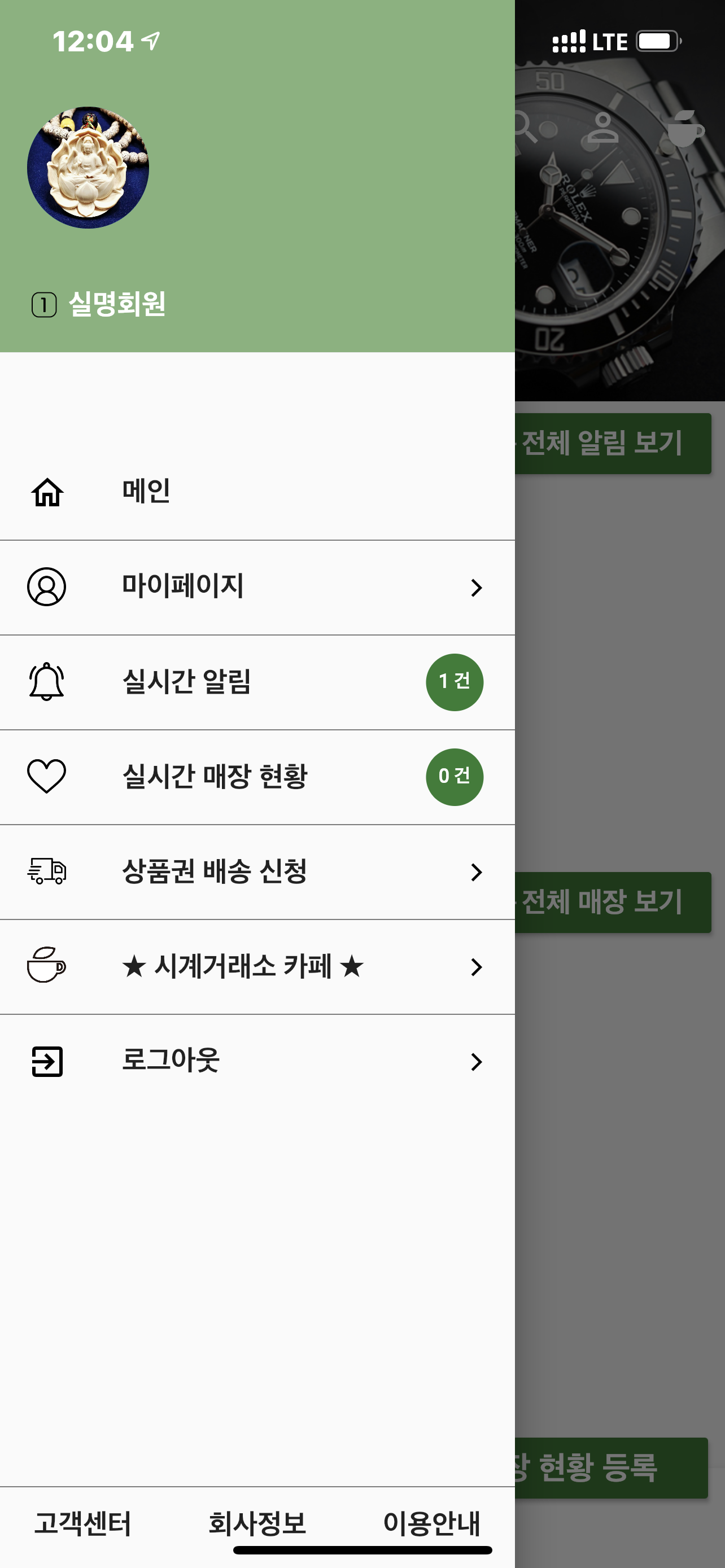Open the coffee cup icon in header

685,129
